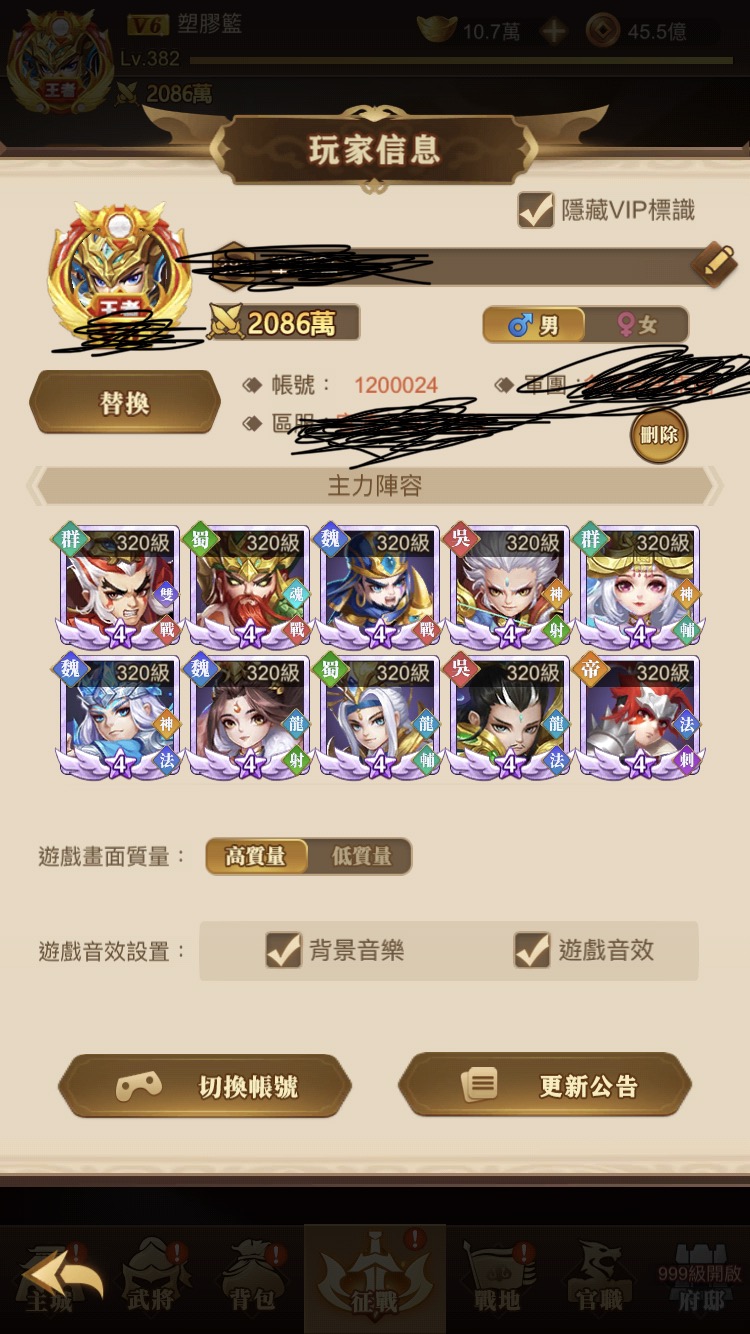
Task: Tap the 替換 avatar button
Action: pyautogui.click(x=125, y=403)
